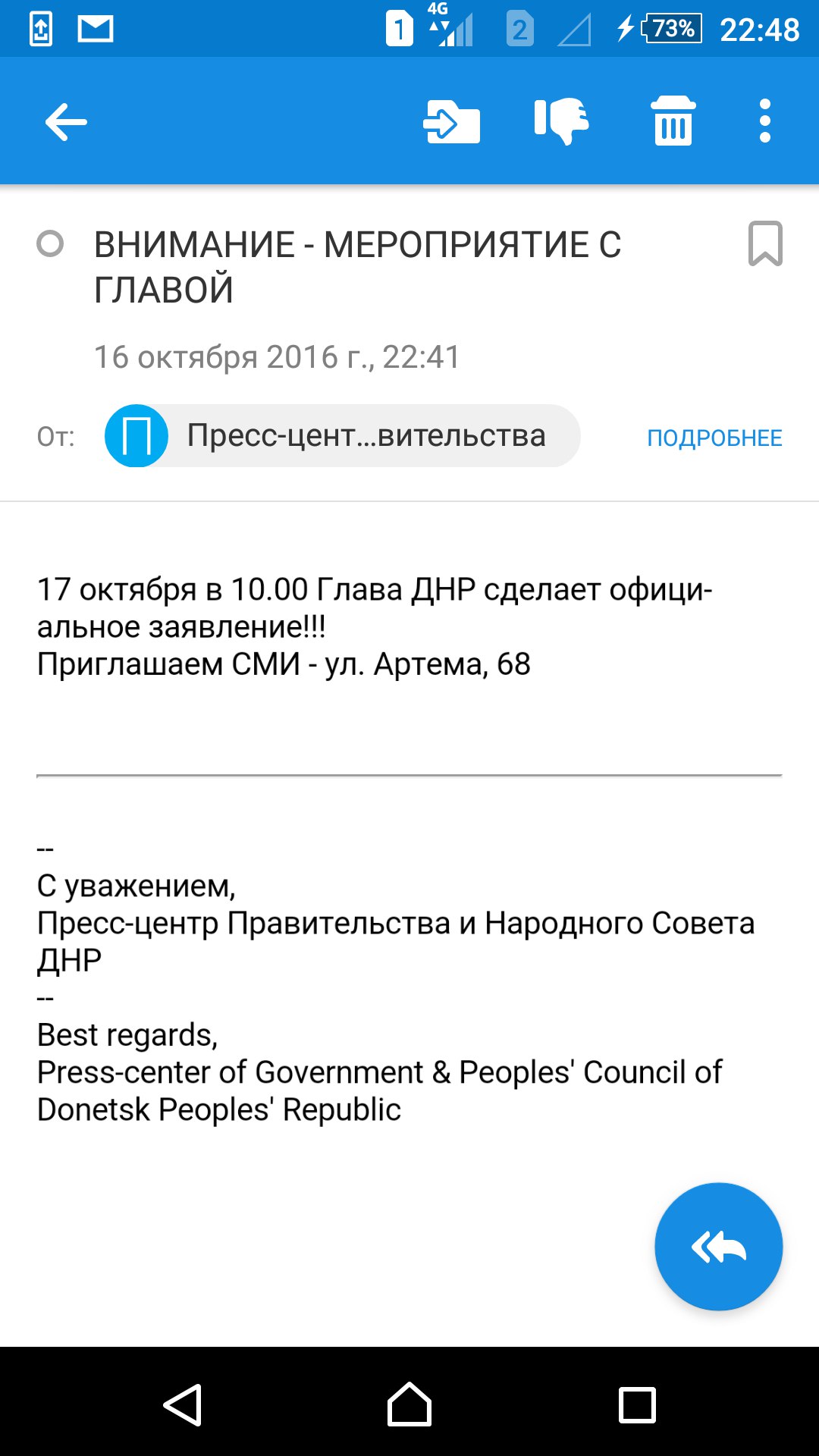Flag this email with the bookmark icon

764,243
